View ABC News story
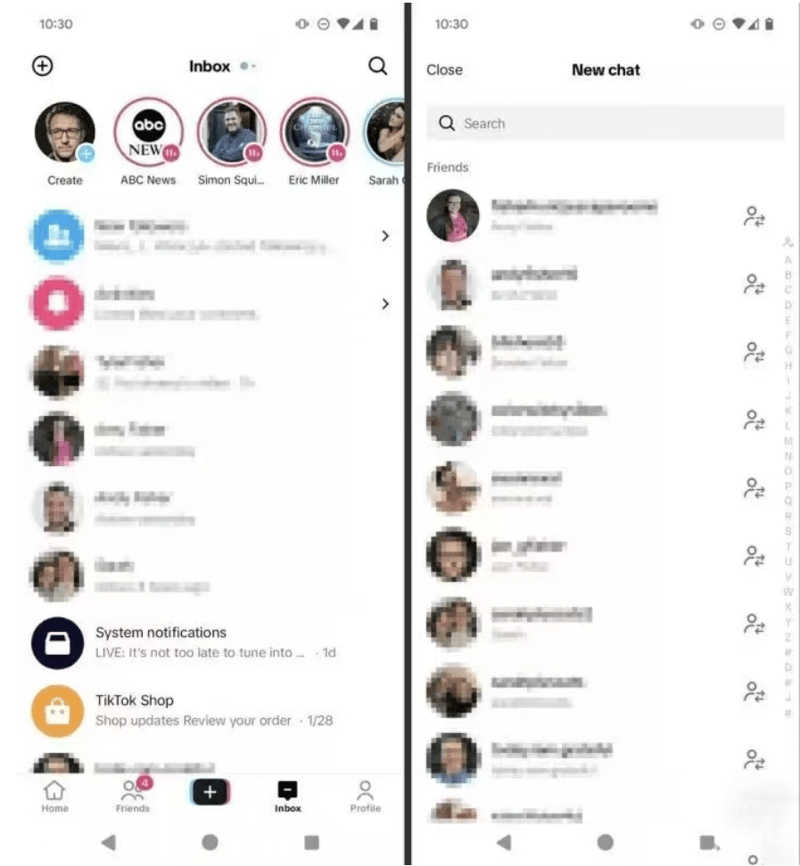The height and width of the screenshot is (866, 800). pyautogui.click(x=148, y=134)
